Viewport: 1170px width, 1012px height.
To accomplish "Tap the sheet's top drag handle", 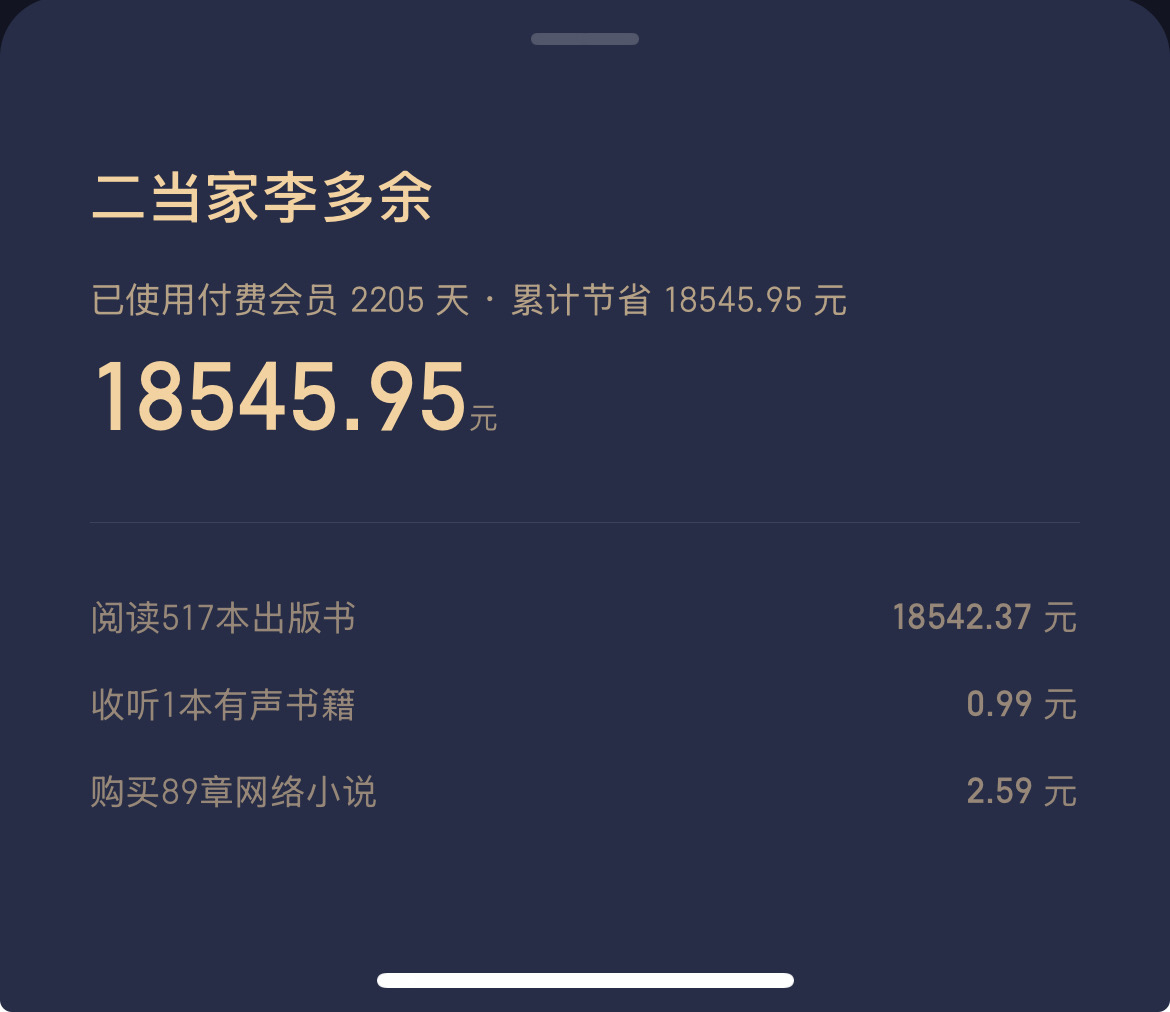I will (584, 39).
